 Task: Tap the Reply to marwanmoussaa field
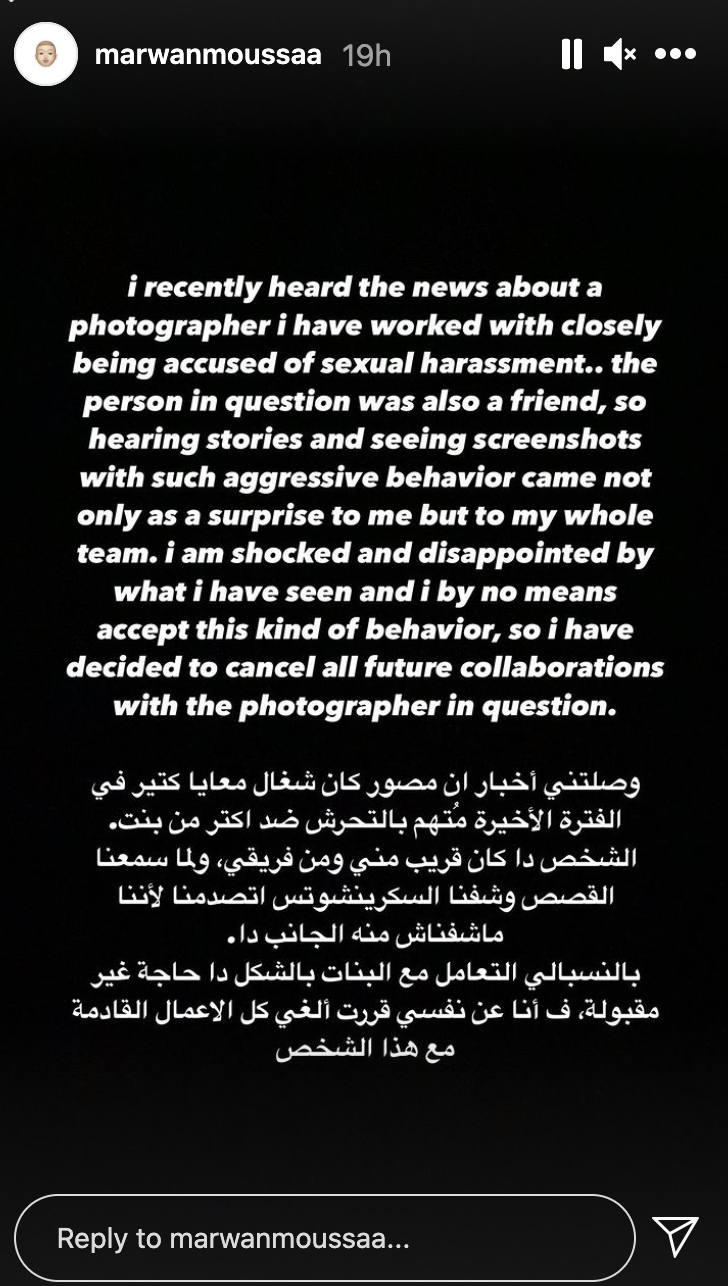[x=325, y=1238]
